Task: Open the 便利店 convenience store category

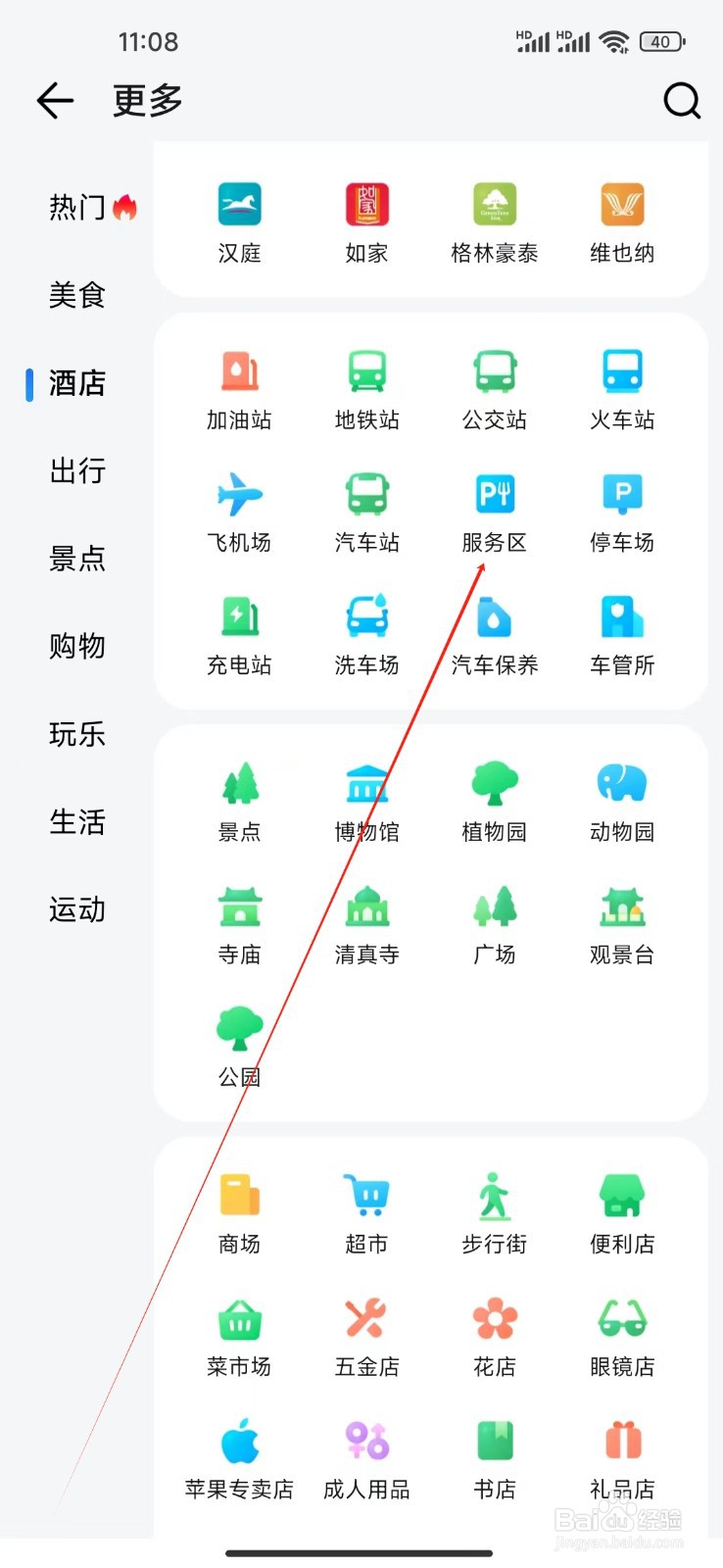Action: (621, 1210)
